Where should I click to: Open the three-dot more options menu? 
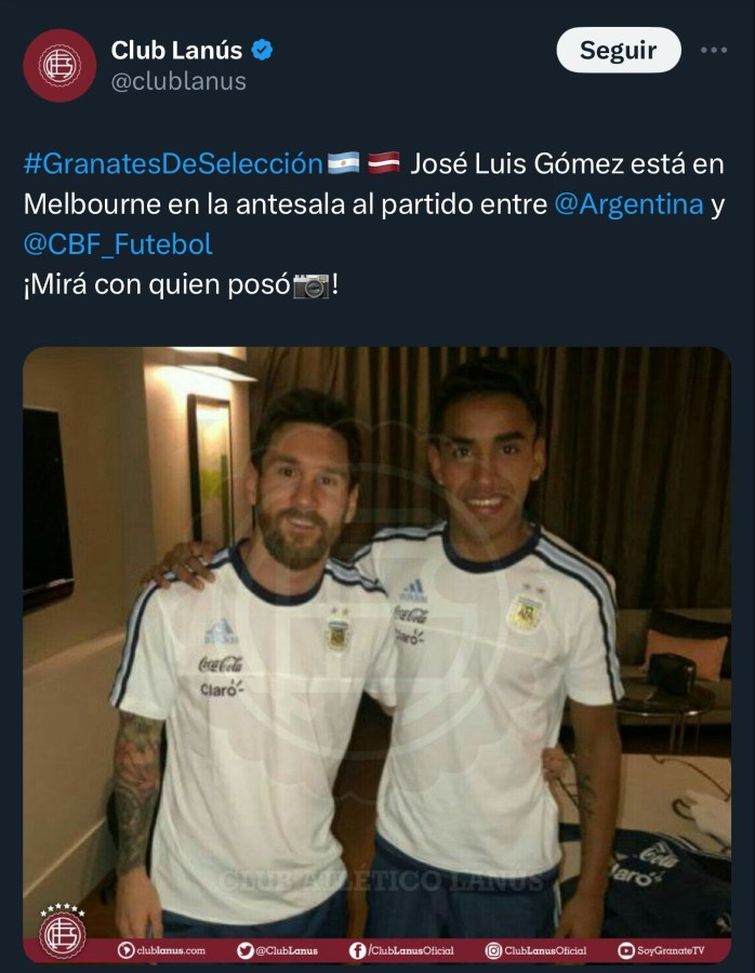click(x=713, y=49)
